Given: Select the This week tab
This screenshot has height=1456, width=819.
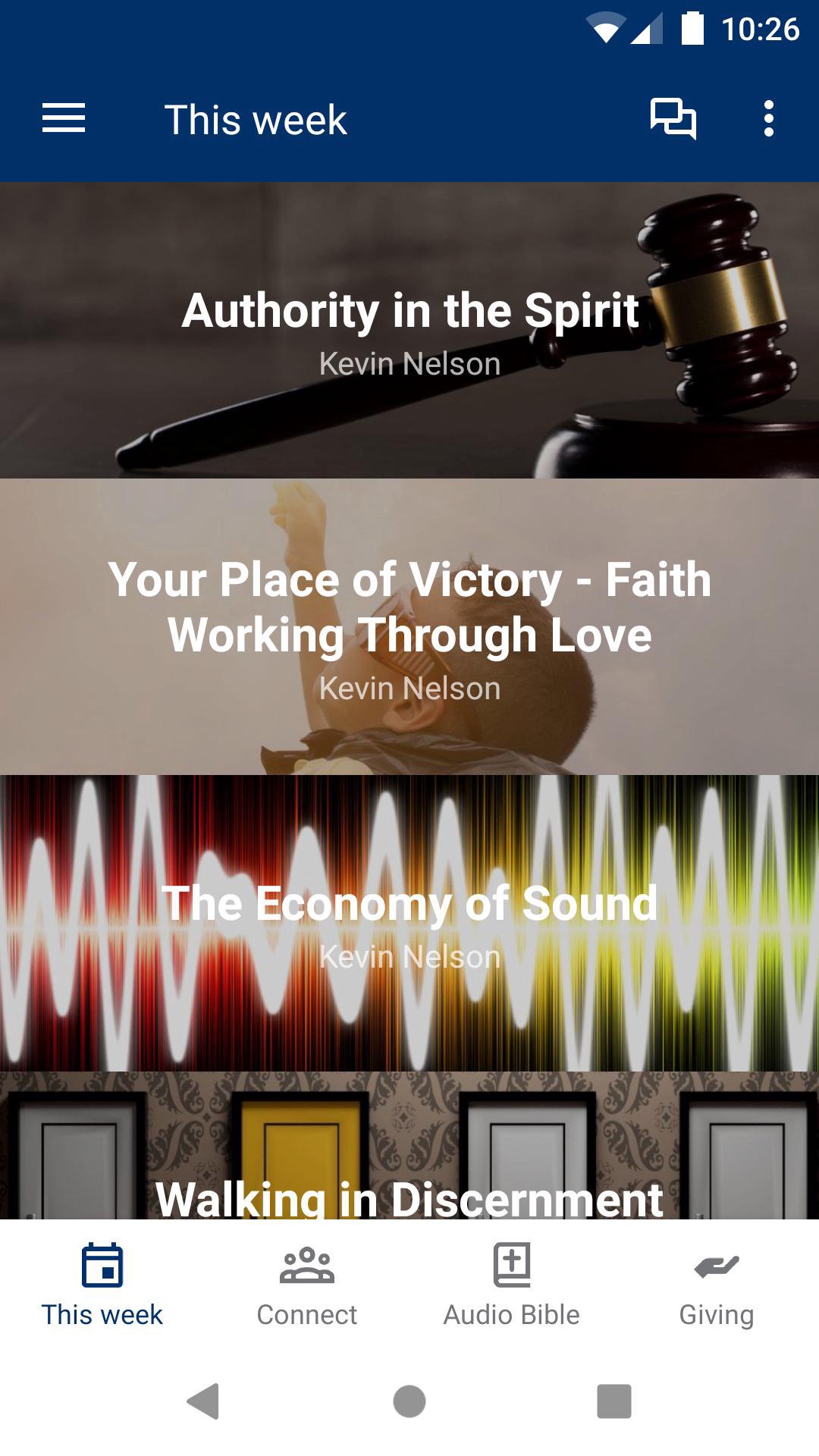Looking at the screenshot, I should coord(102,1283).
